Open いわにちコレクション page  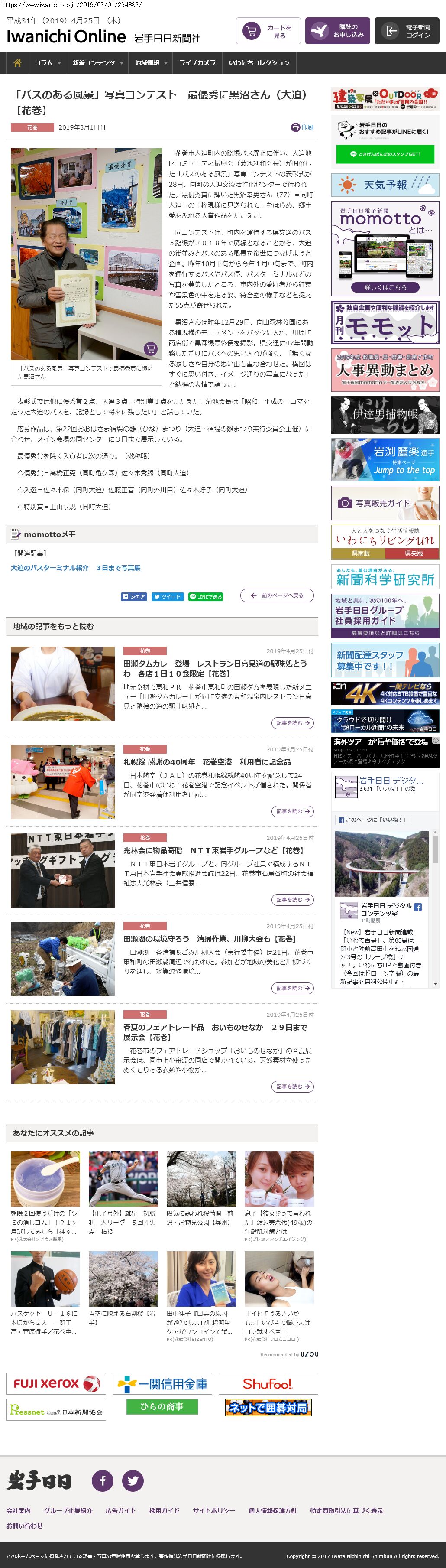tap(259, 63)
